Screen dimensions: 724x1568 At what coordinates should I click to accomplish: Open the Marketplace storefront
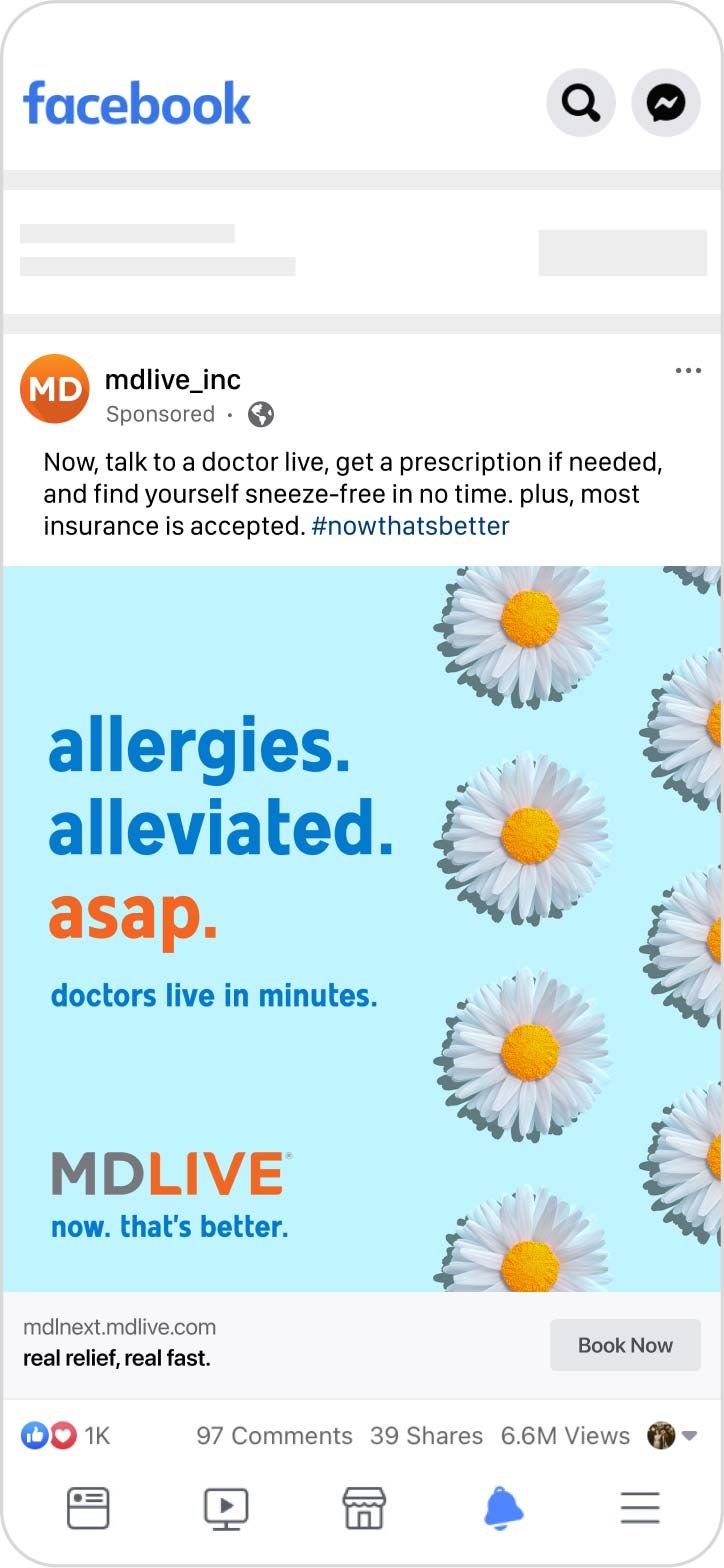point(363,1508)
